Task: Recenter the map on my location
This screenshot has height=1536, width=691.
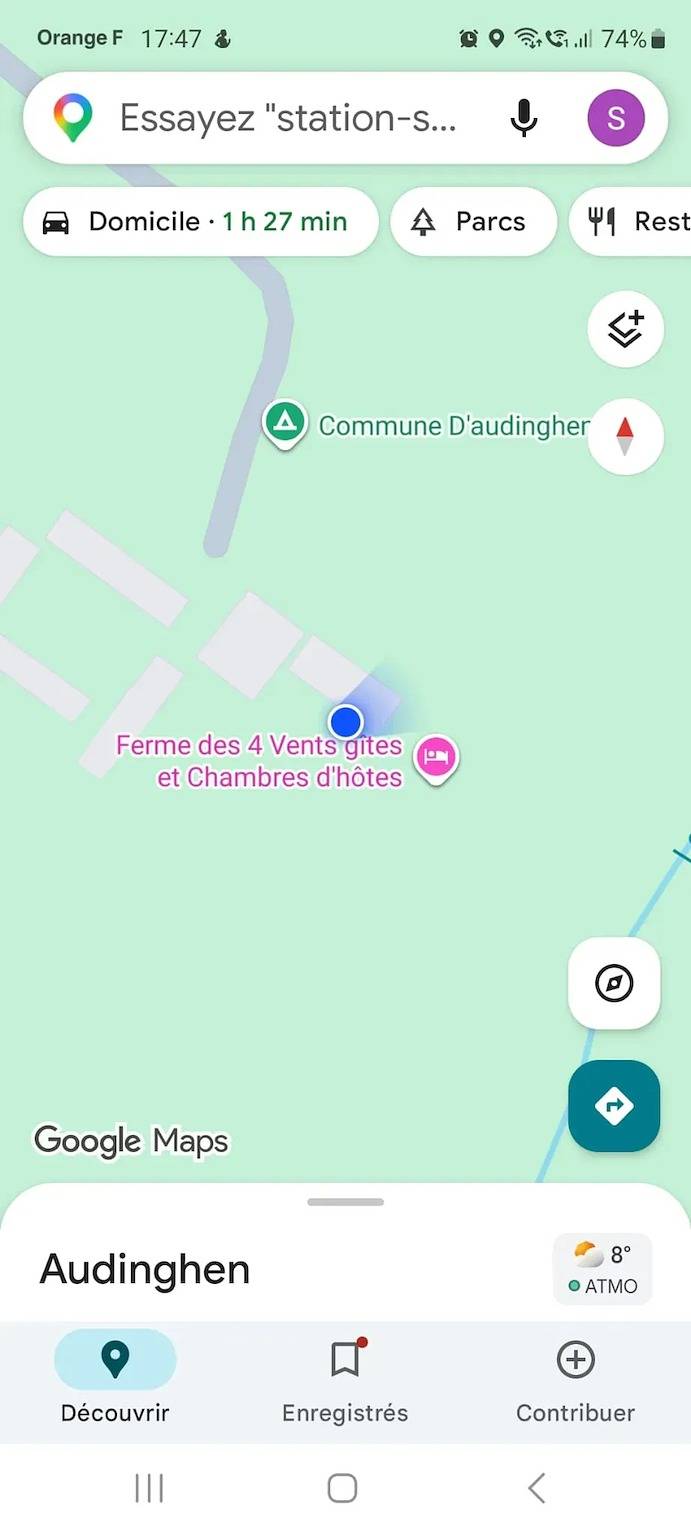Action: tap(614, 984)
